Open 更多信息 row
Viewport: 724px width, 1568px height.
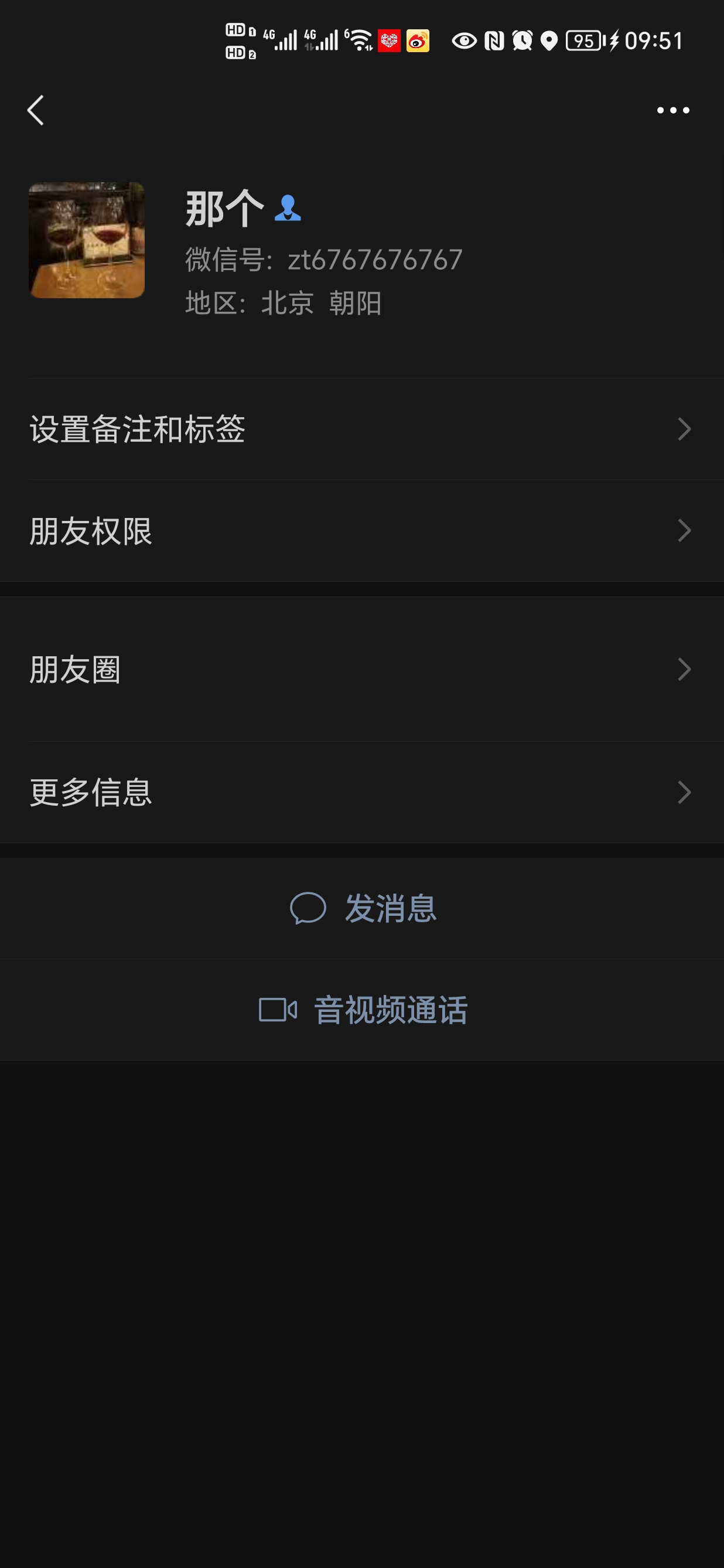(361, 793)
